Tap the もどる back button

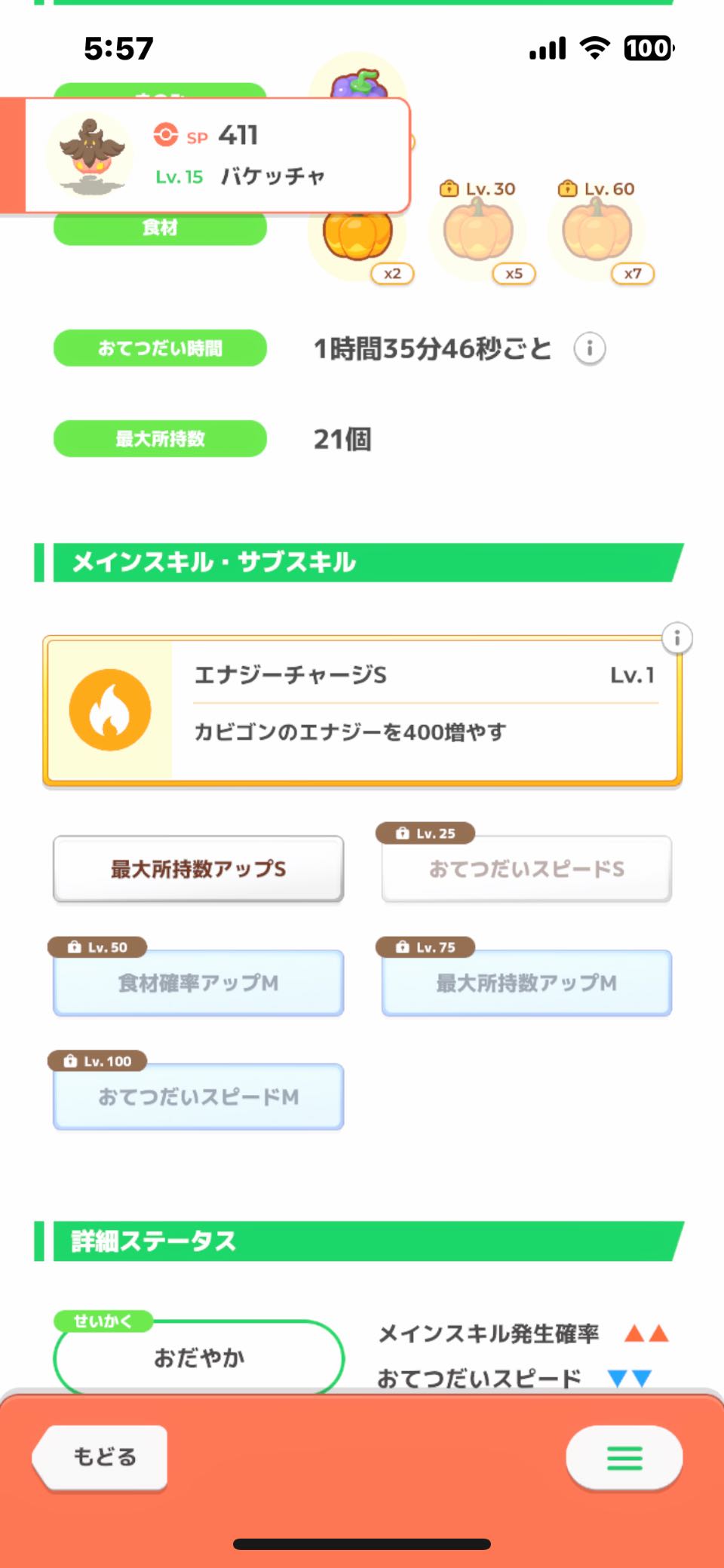point(102,1457)
